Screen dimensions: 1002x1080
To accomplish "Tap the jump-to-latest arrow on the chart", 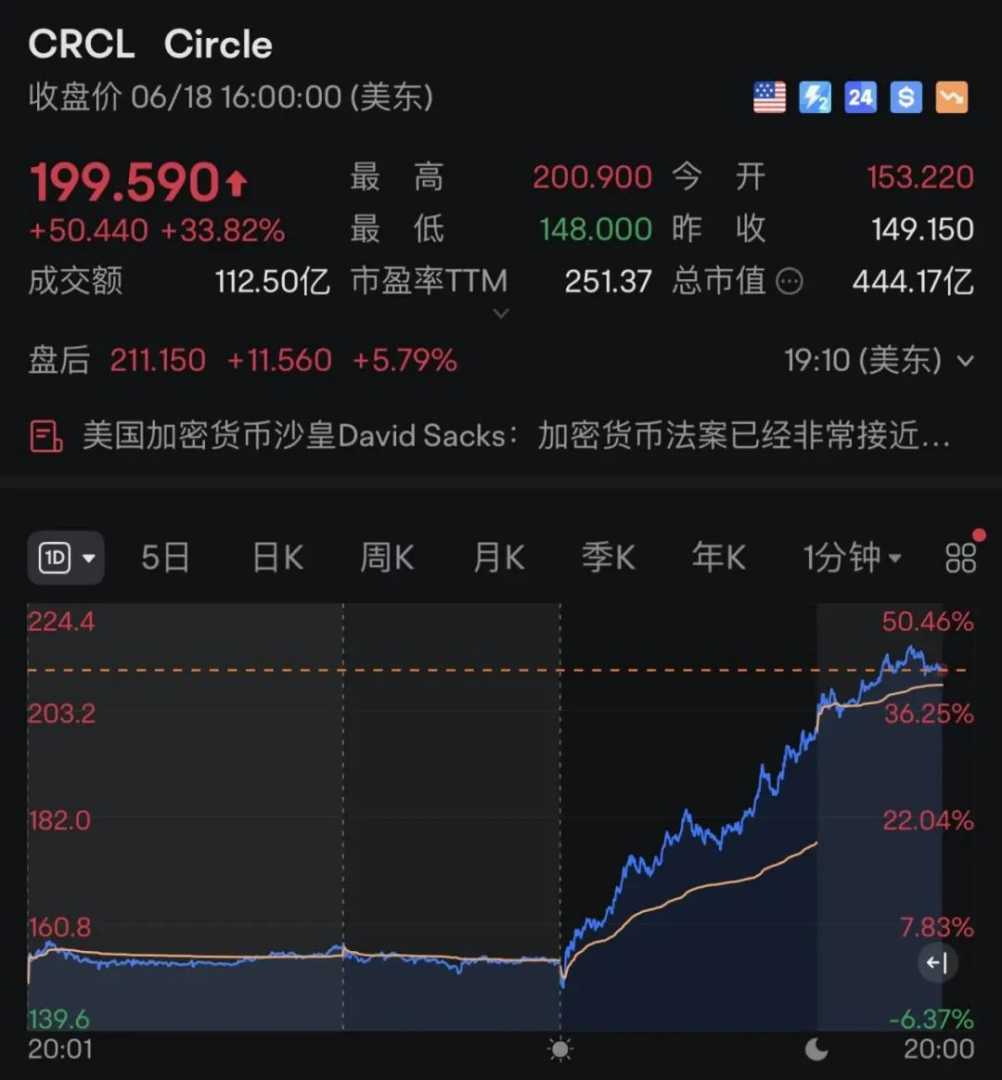I will click(937, 963).
